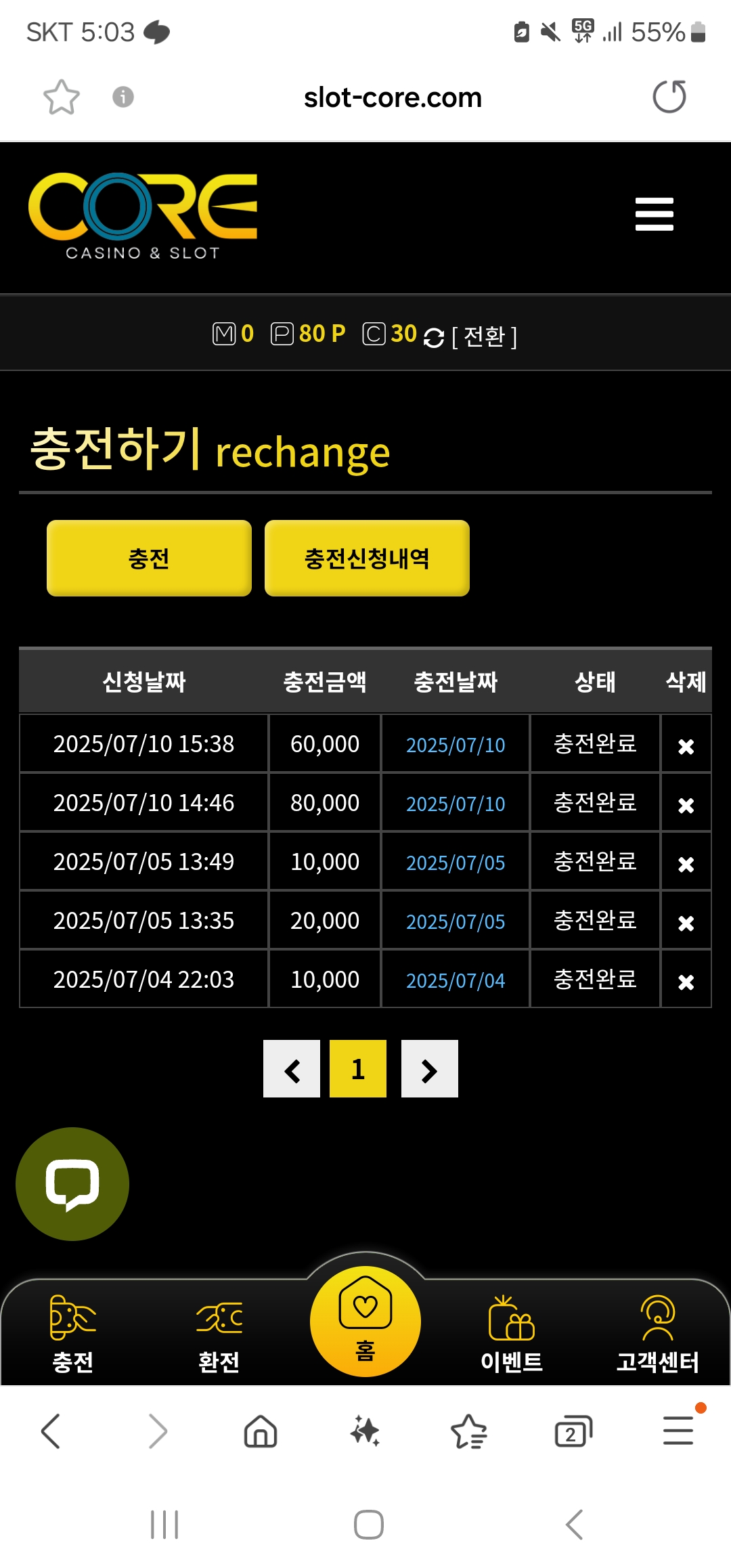Select the 충전 yellow button

pyautogui.click(x=149, y=559)
